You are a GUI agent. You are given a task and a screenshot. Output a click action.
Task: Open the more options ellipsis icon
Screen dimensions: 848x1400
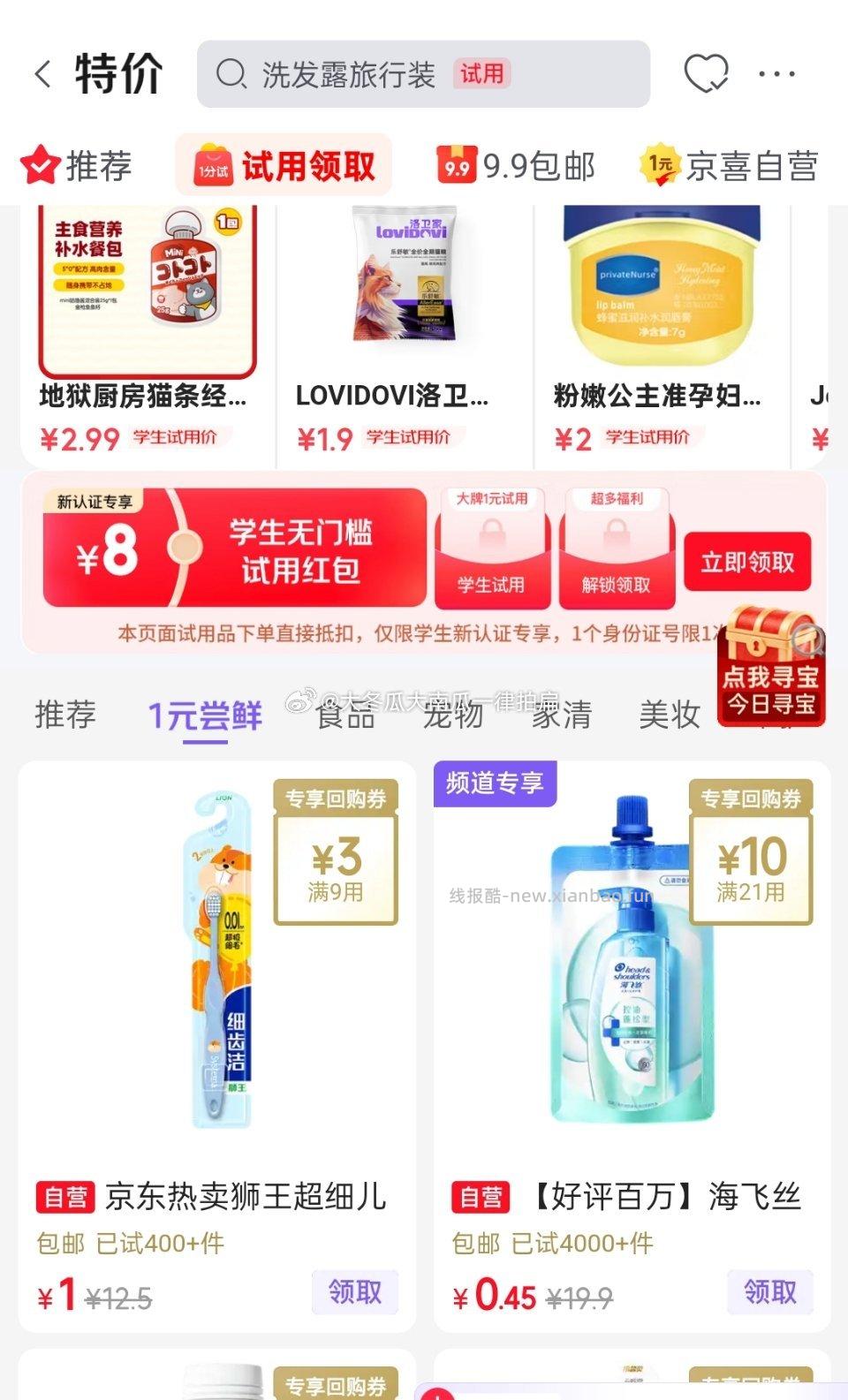pos(776,75)
